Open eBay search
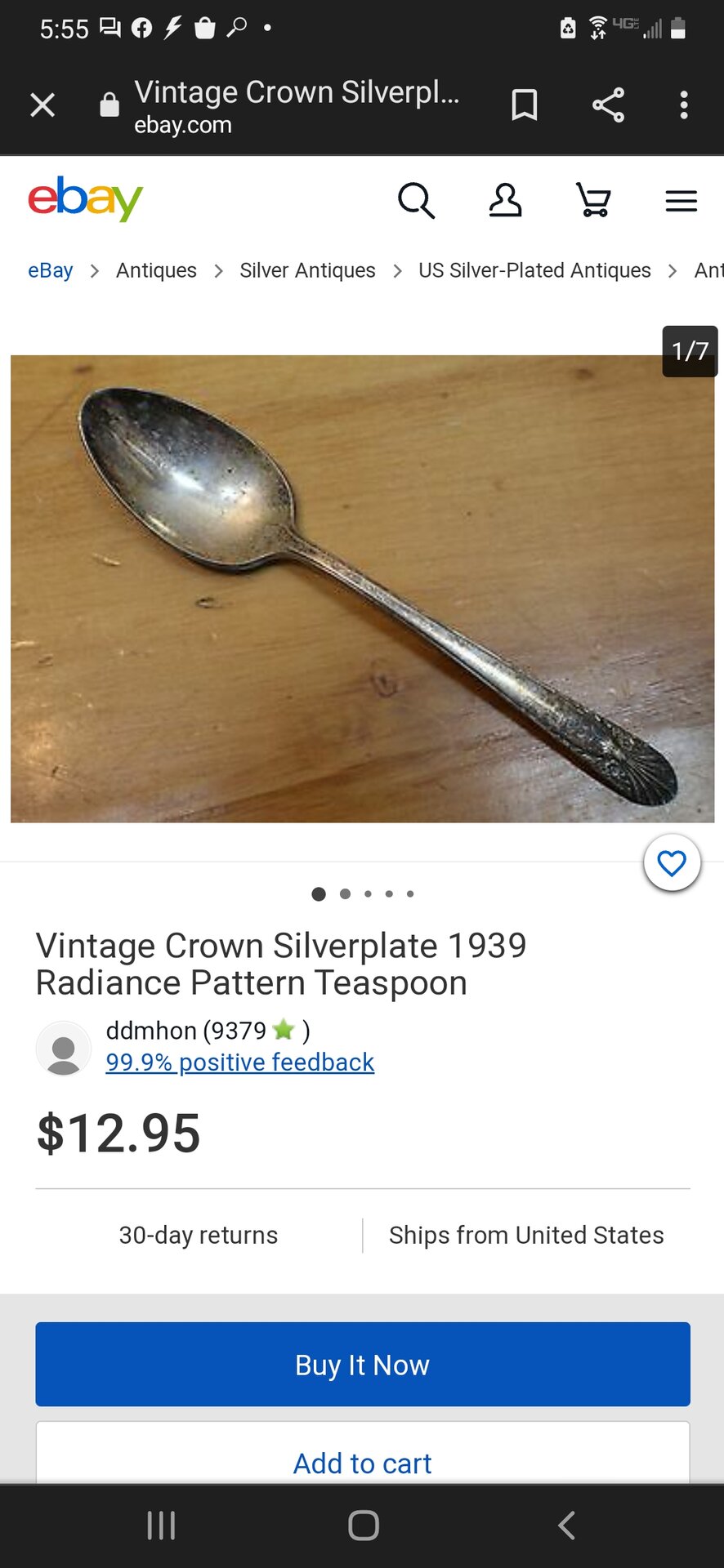Image resolution: width=724 pixels, height=1568 pixels. 416,200
